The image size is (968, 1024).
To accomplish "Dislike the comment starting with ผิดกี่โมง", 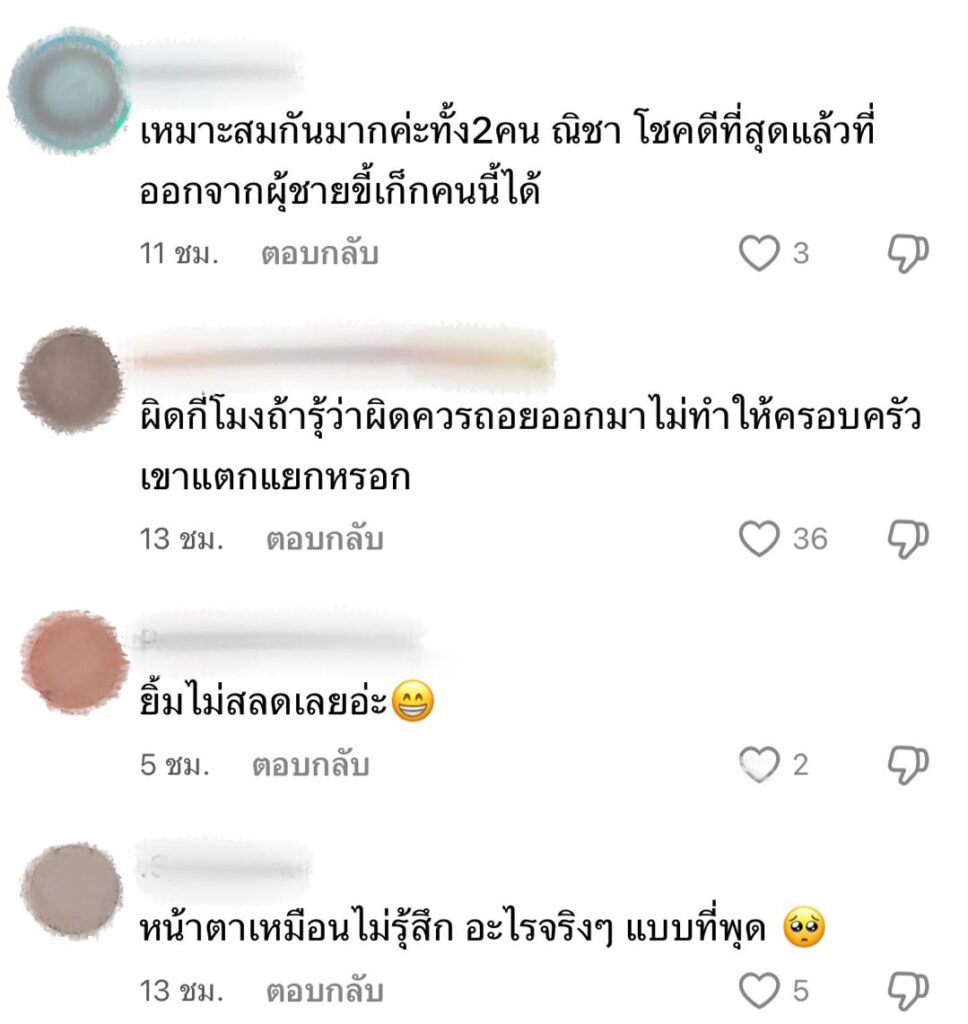I will [908, 540].
